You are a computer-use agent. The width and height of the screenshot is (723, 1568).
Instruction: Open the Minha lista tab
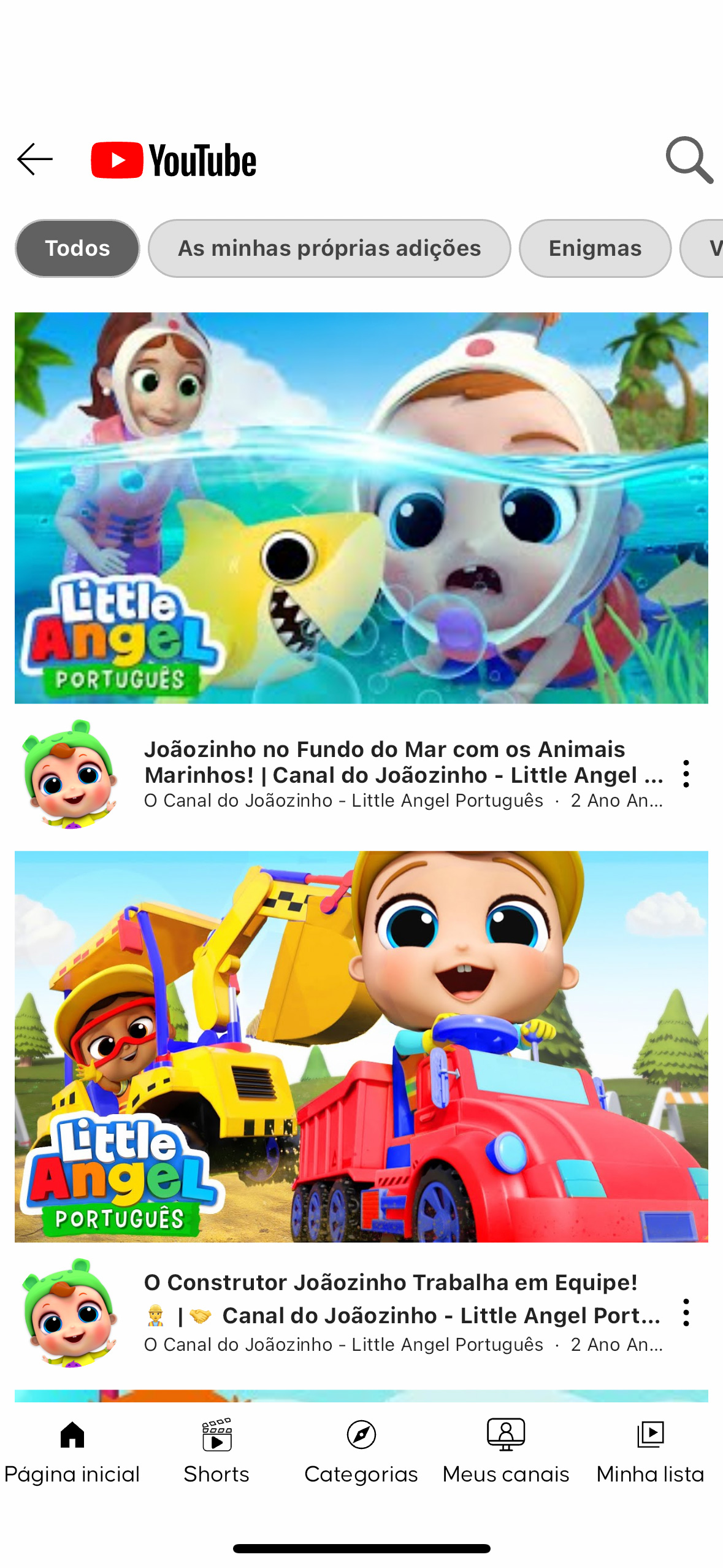coord(650,1451)
